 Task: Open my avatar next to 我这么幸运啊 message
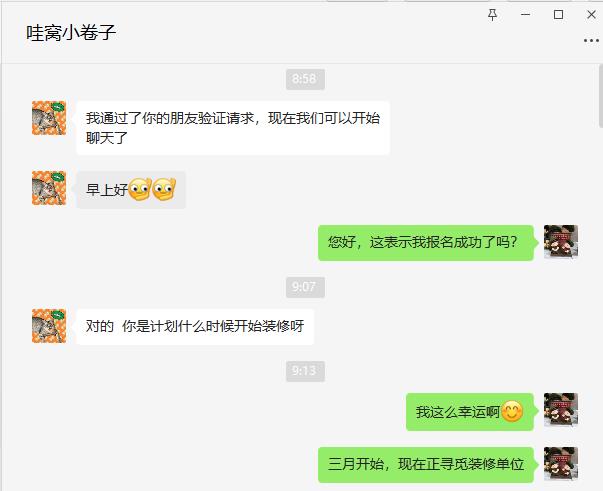pyautogui.click(x=560, y=410)
